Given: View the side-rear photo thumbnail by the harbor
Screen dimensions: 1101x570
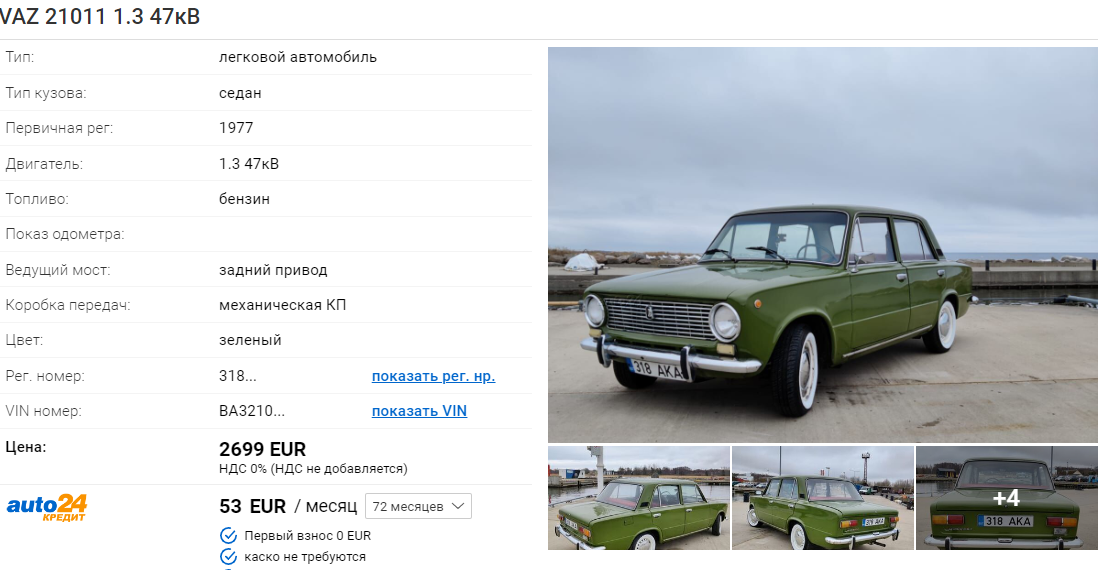Looking at the screenshot, I should [x=638, y=498].
